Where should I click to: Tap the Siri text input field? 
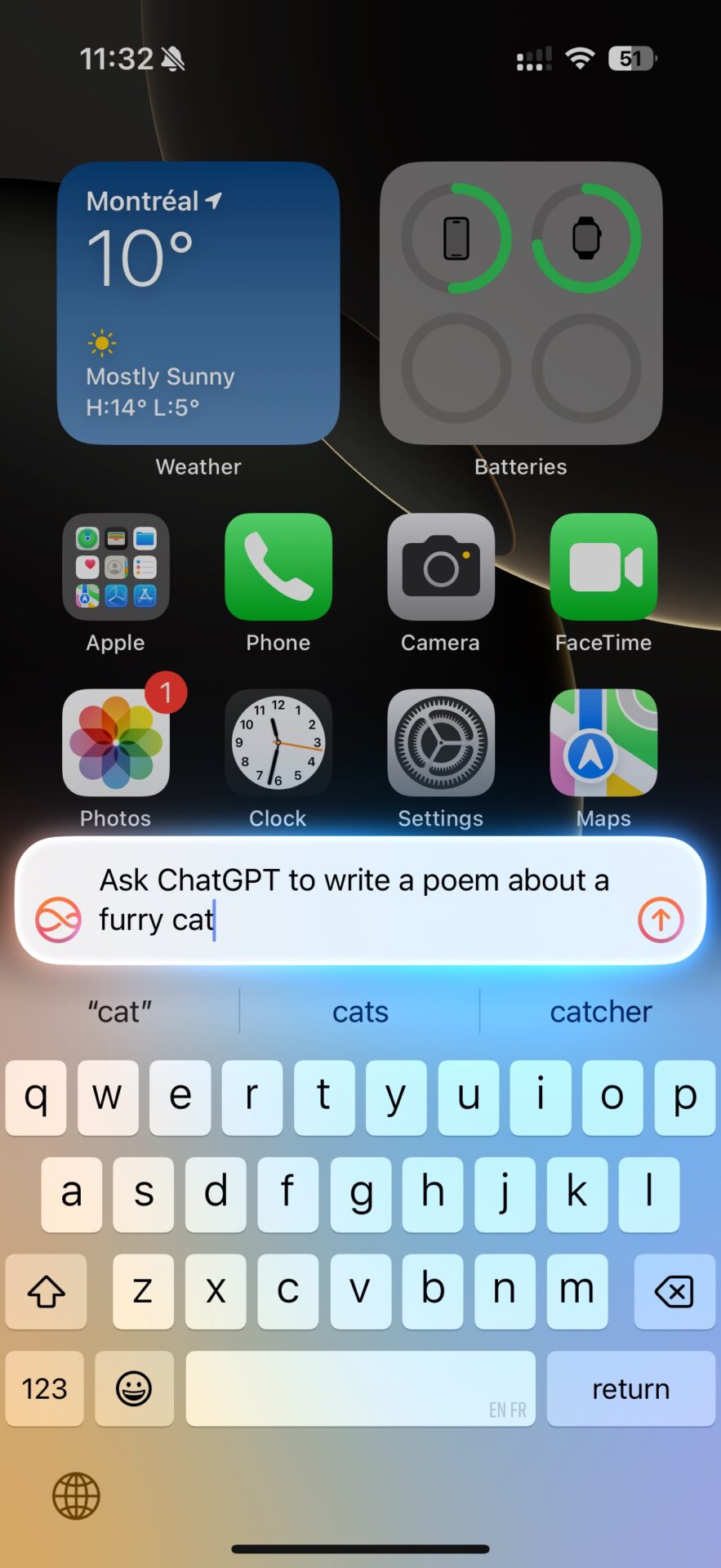[x=360, y=900]
